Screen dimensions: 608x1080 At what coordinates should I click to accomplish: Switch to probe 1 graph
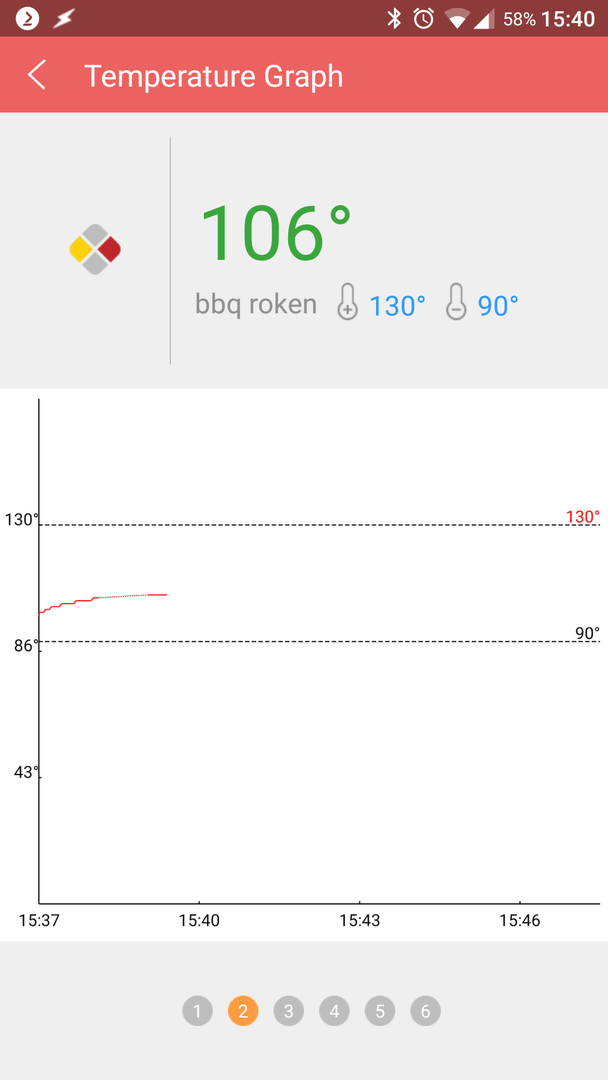197,1011
